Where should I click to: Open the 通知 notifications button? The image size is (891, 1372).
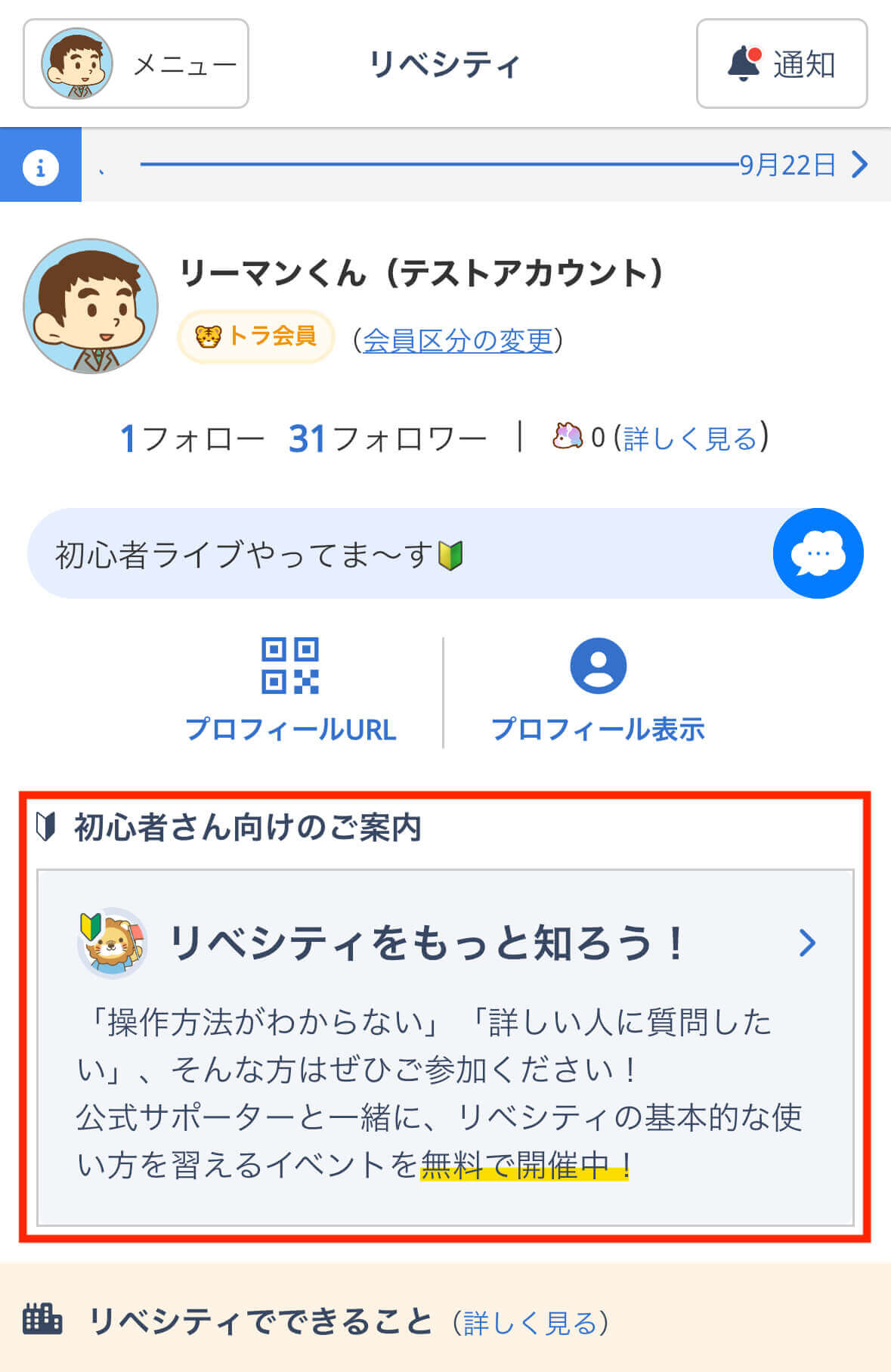tap(781, 63)
